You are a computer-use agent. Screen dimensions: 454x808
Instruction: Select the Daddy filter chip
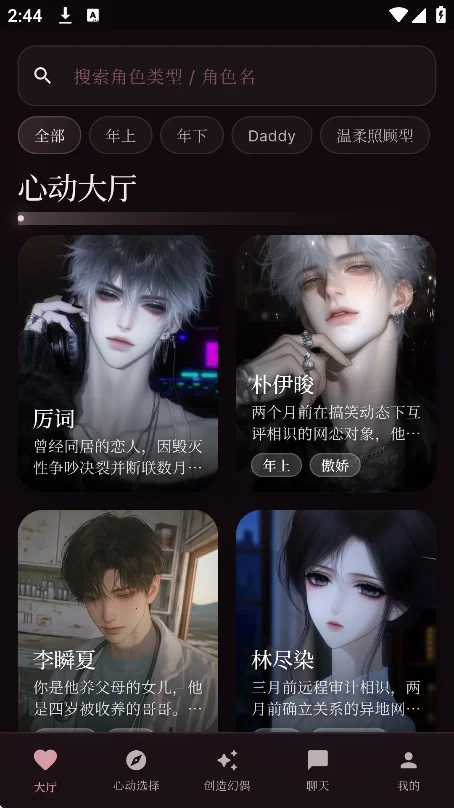pyautogui.click(x=272, y=136)
